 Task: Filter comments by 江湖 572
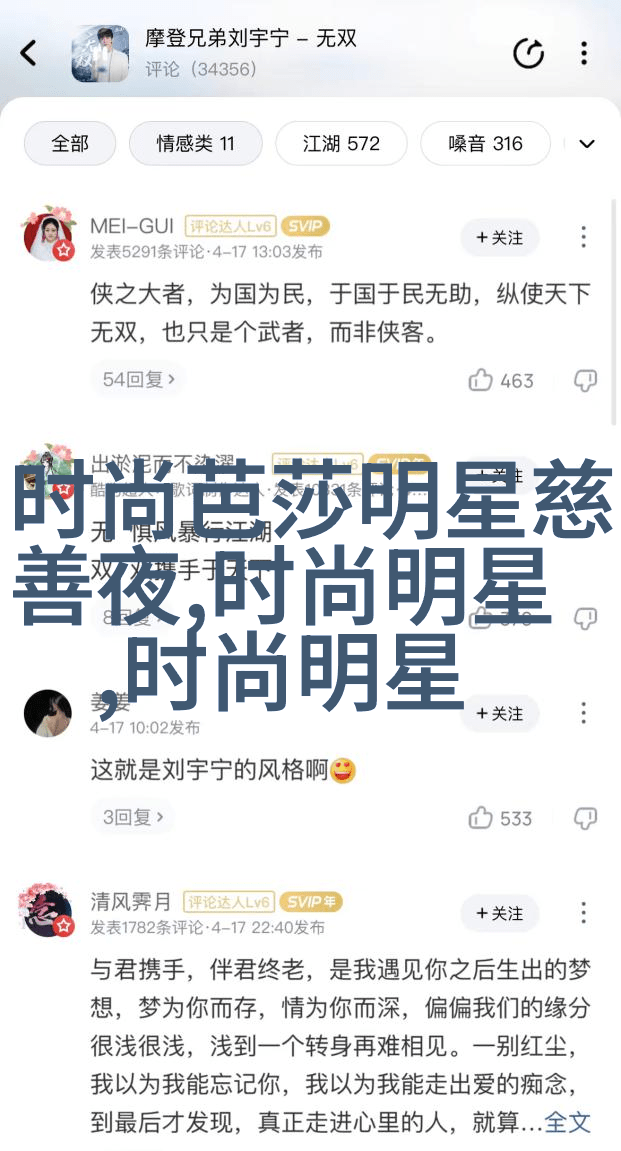click(x=341, y=144)
